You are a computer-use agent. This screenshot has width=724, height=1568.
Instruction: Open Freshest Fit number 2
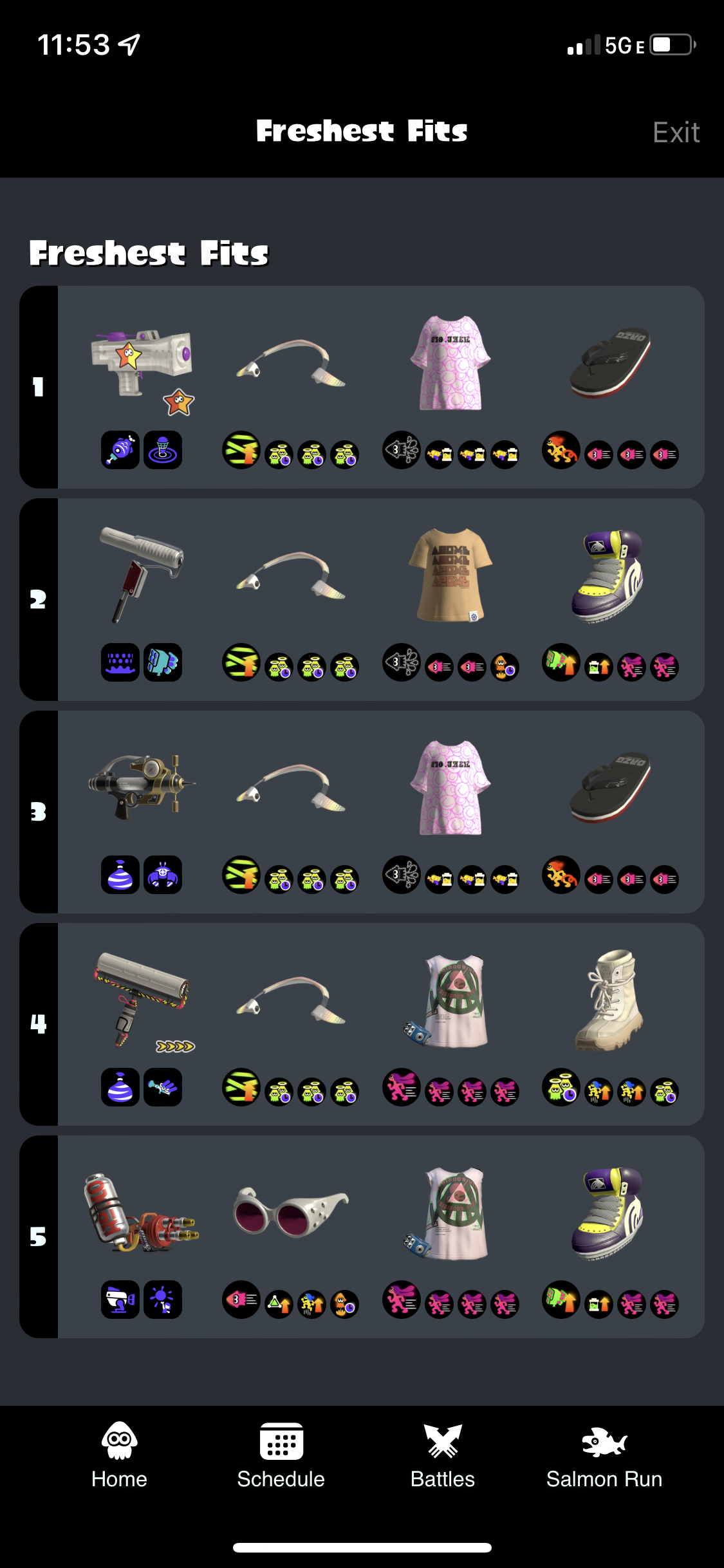point(362,599)
